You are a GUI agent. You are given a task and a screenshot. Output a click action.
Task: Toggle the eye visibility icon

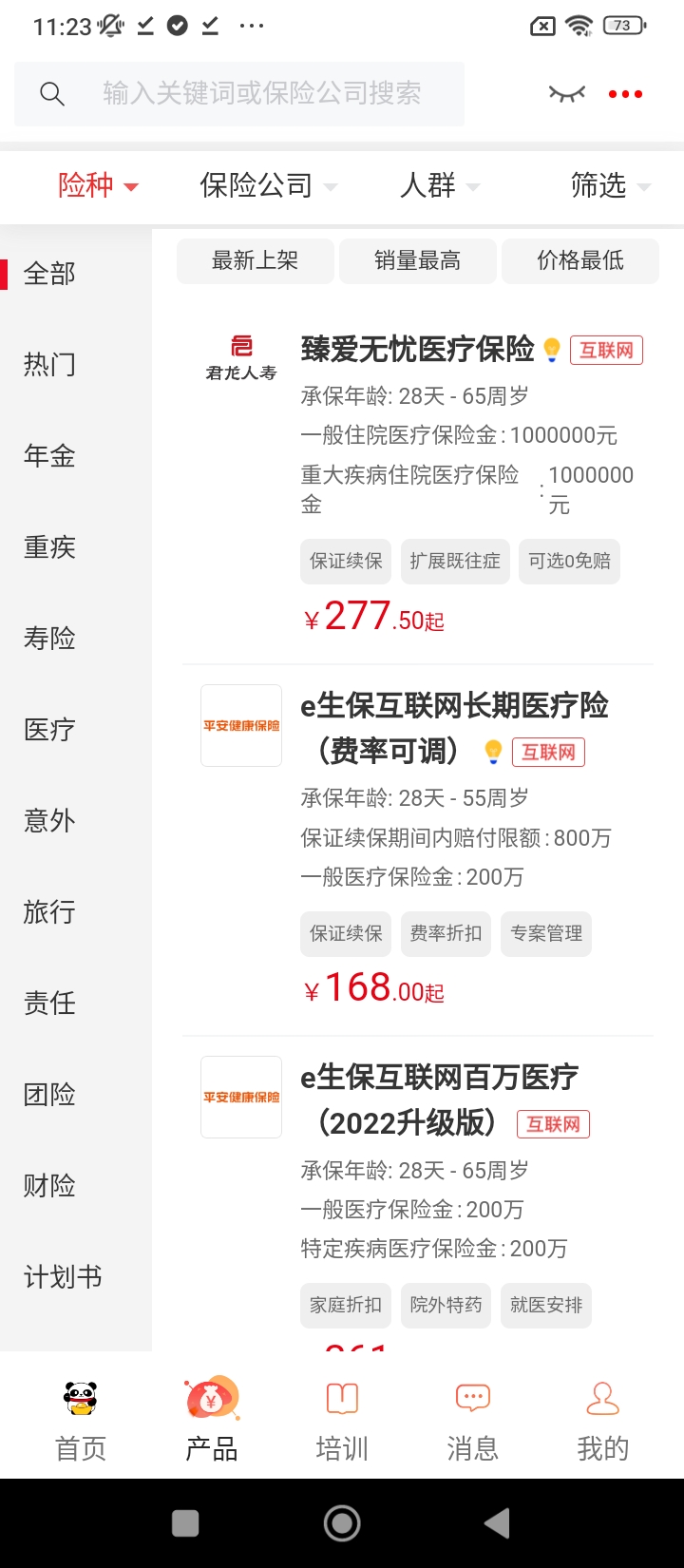567,93
